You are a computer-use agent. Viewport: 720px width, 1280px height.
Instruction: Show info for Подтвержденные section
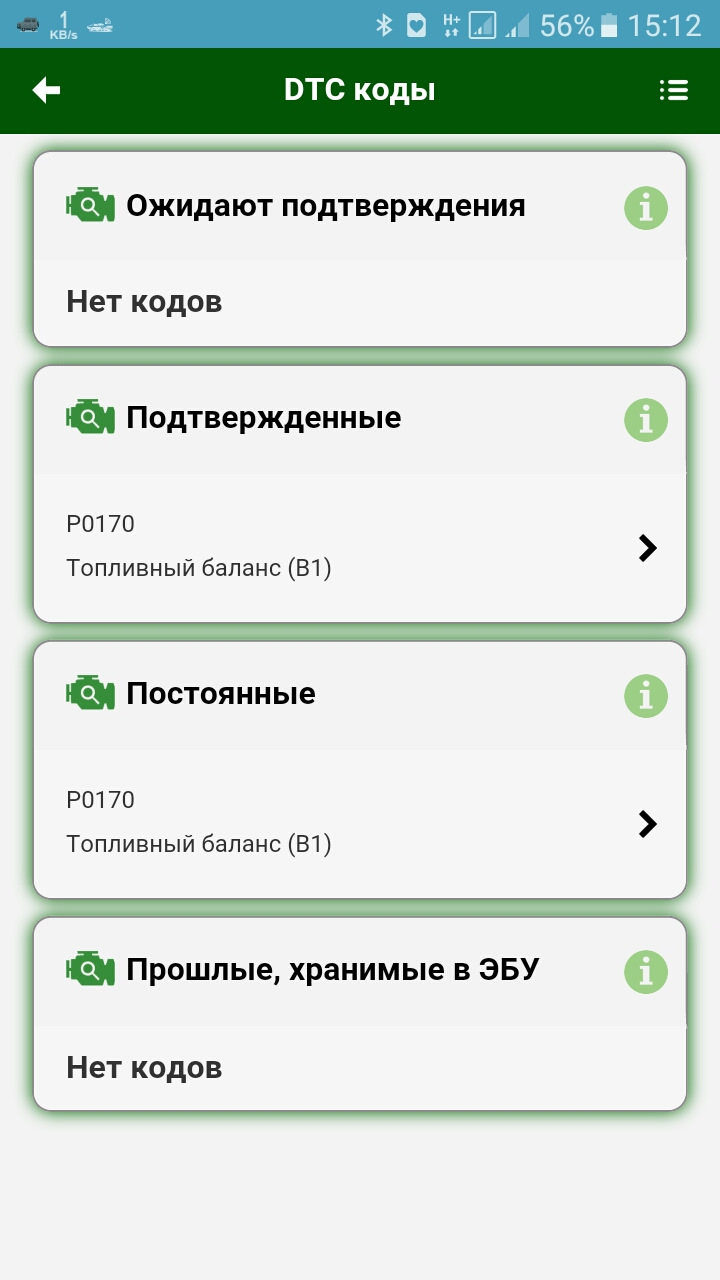click(x=646, y=420)
